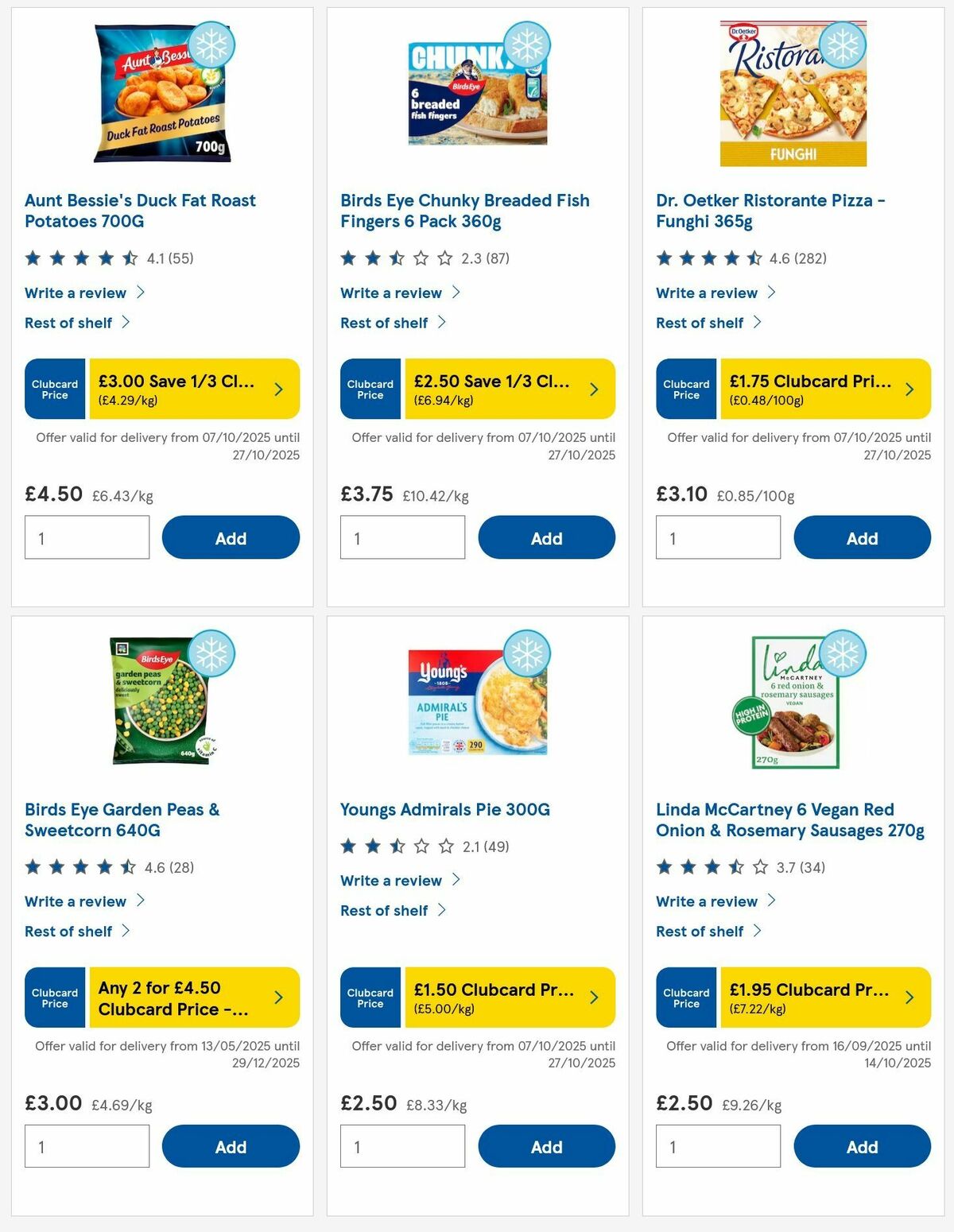Click the quantity field for Youngs Admirals Pie
The image size is (954, 1232).
[402, 1145]
